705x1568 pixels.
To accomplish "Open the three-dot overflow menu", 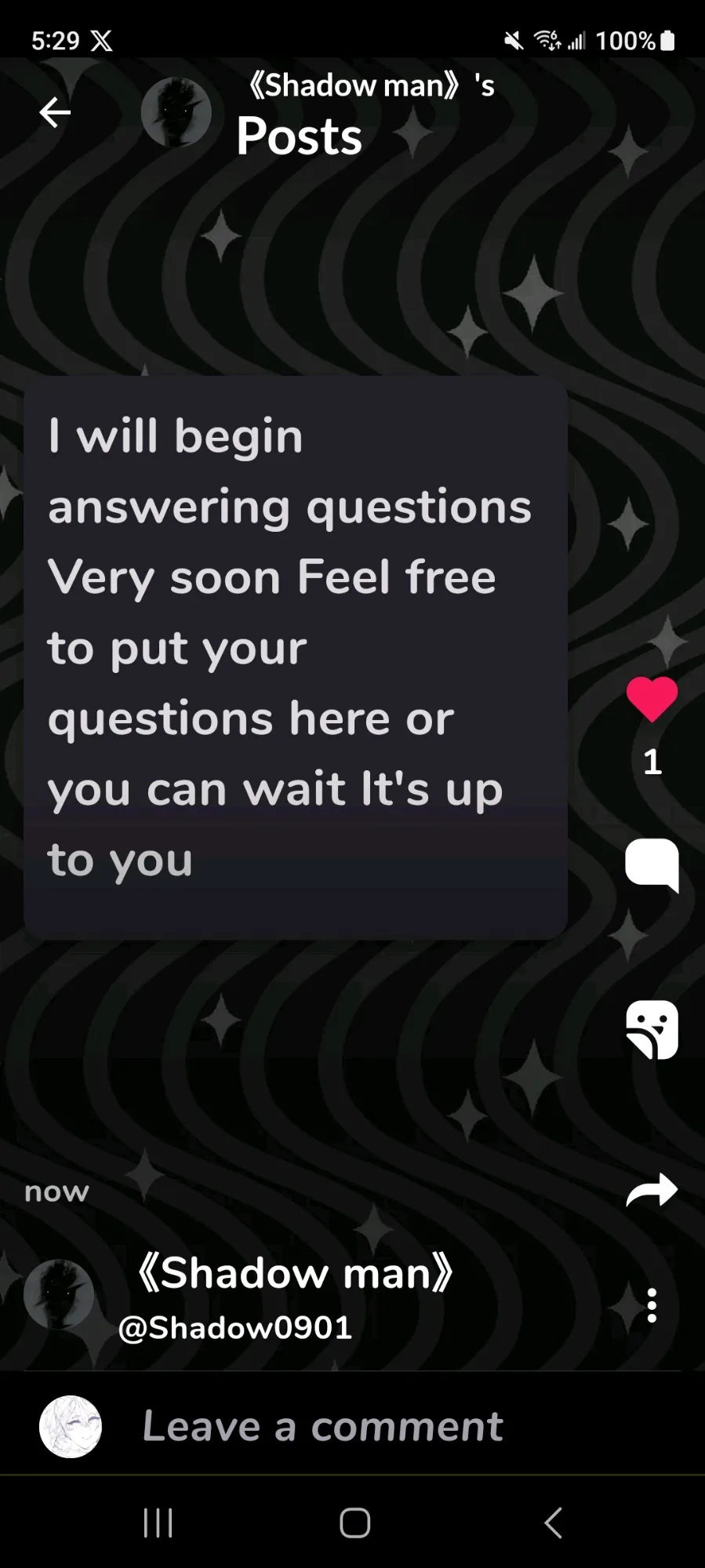I will (x=652, y=1305).
